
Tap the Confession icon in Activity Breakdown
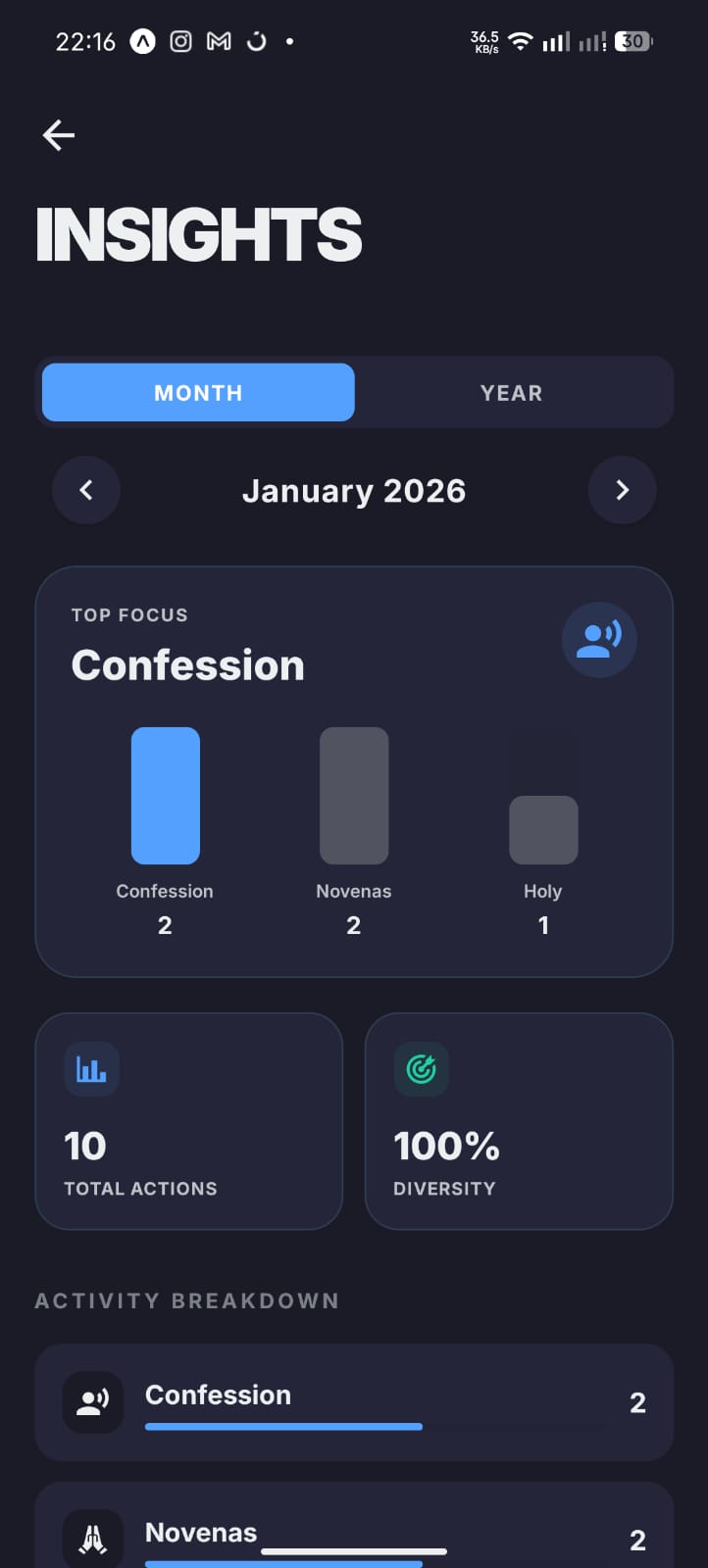pyautogui.click(x=91, y=1402)
